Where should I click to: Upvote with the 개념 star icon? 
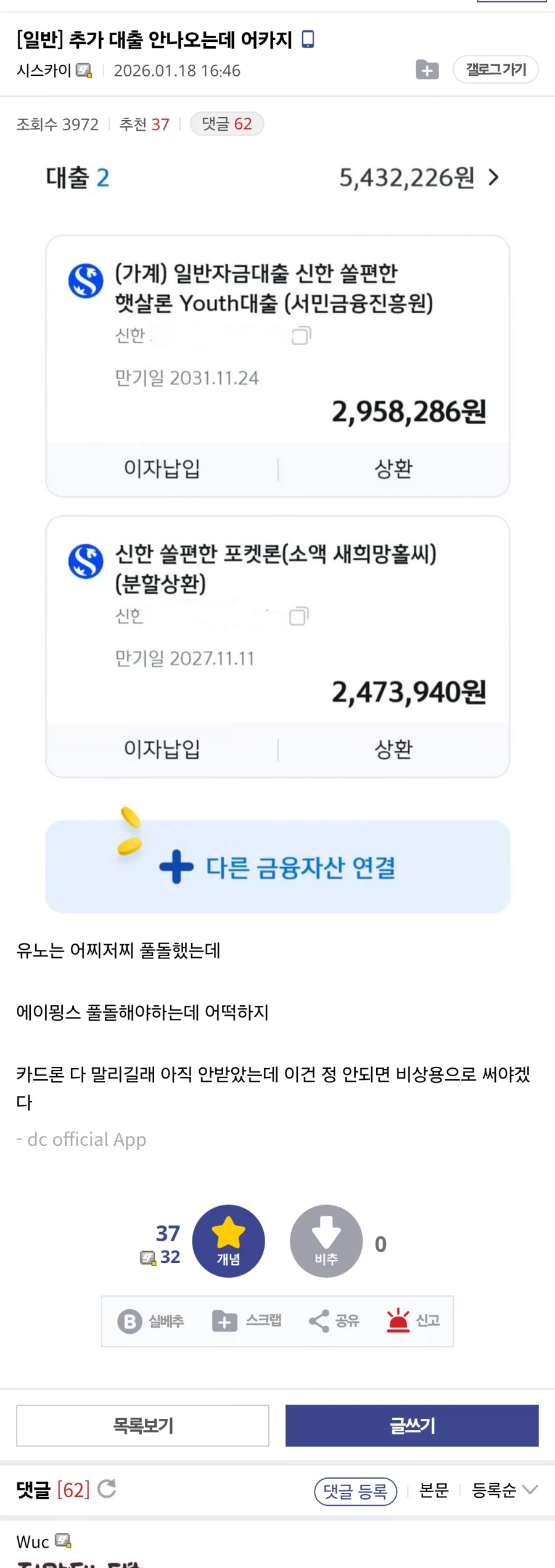(229, 1241)
